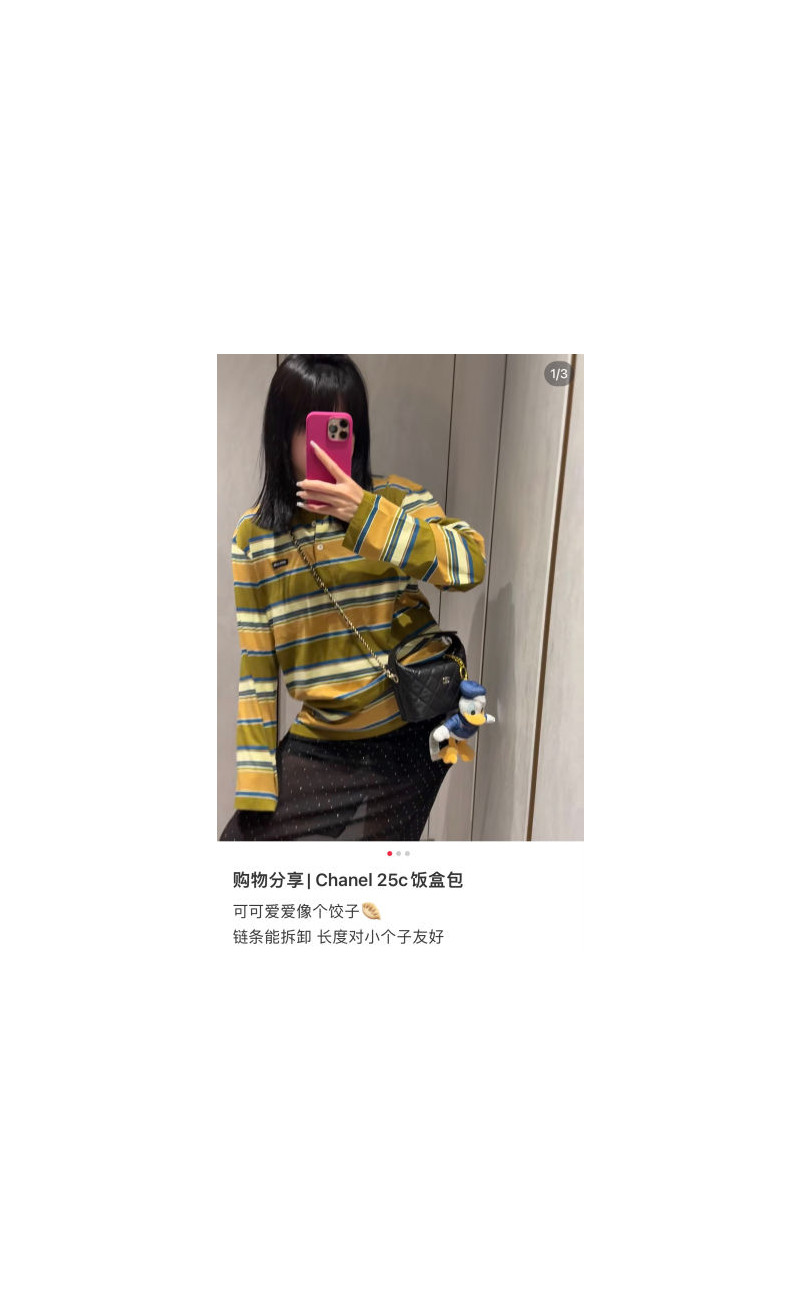Open the outfit photo in full view
The height and width of the screenshot is (1308, 800).
400,597
